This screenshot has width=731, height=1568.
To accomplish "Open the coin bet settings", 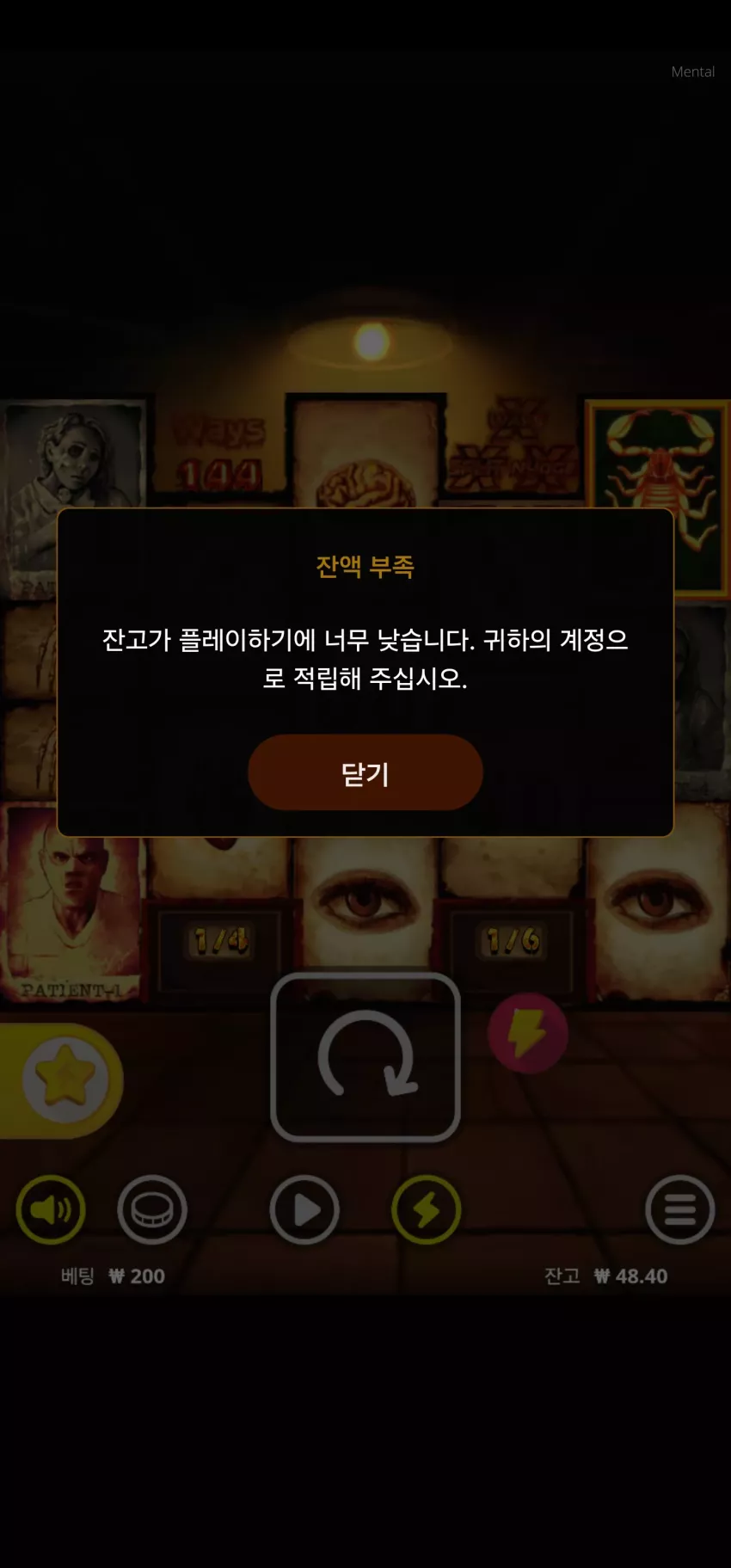I will click(152, 1209).
